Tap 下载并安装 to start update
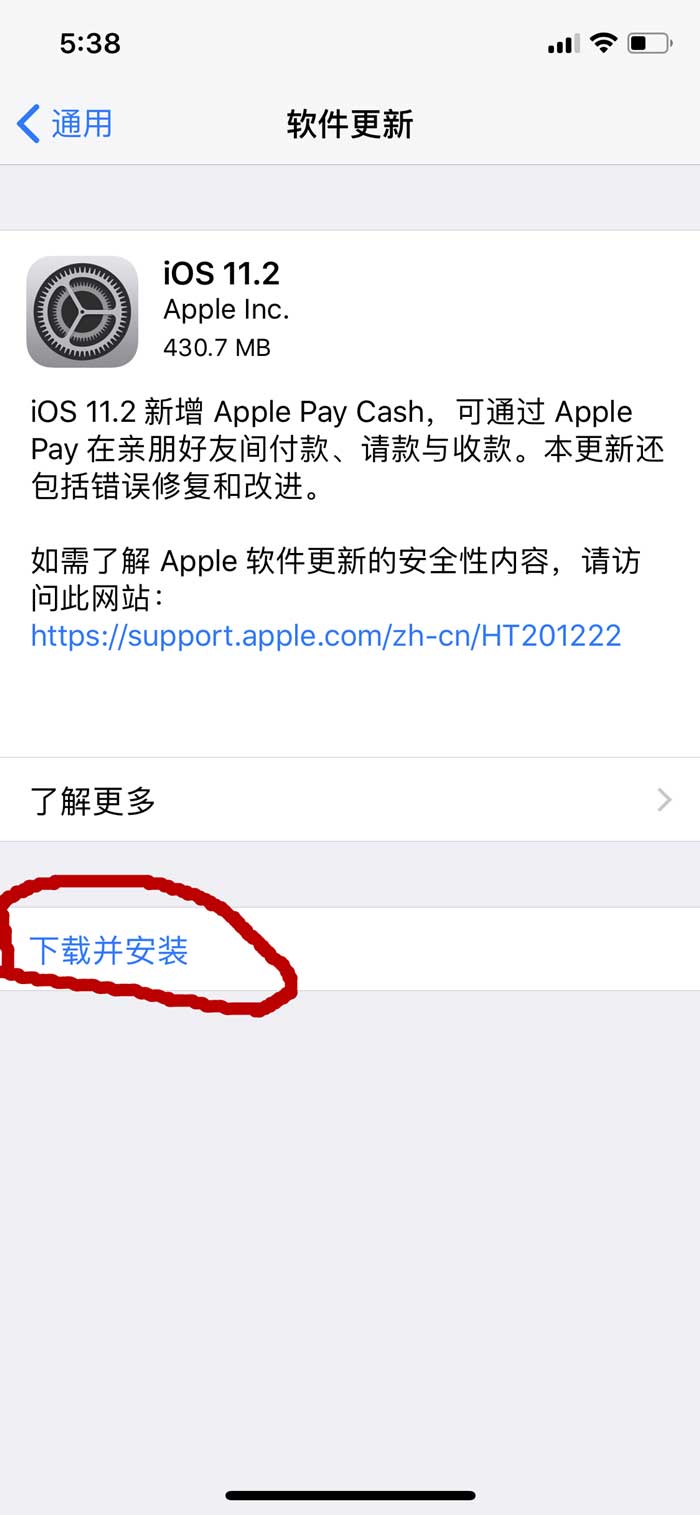 coord(110,950)
